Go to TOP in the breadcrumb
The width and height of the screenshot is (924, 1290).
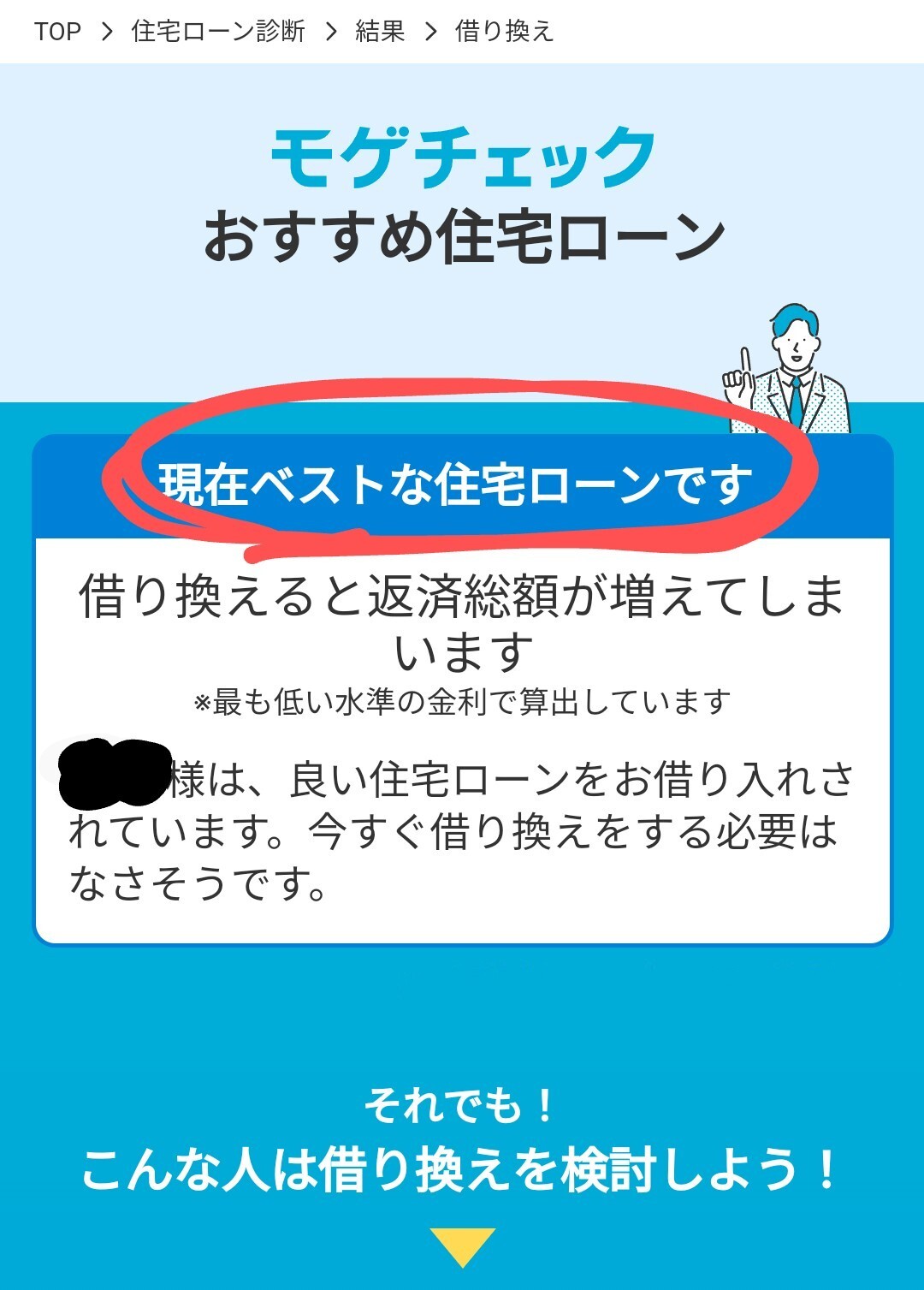[x=57, y=32]
